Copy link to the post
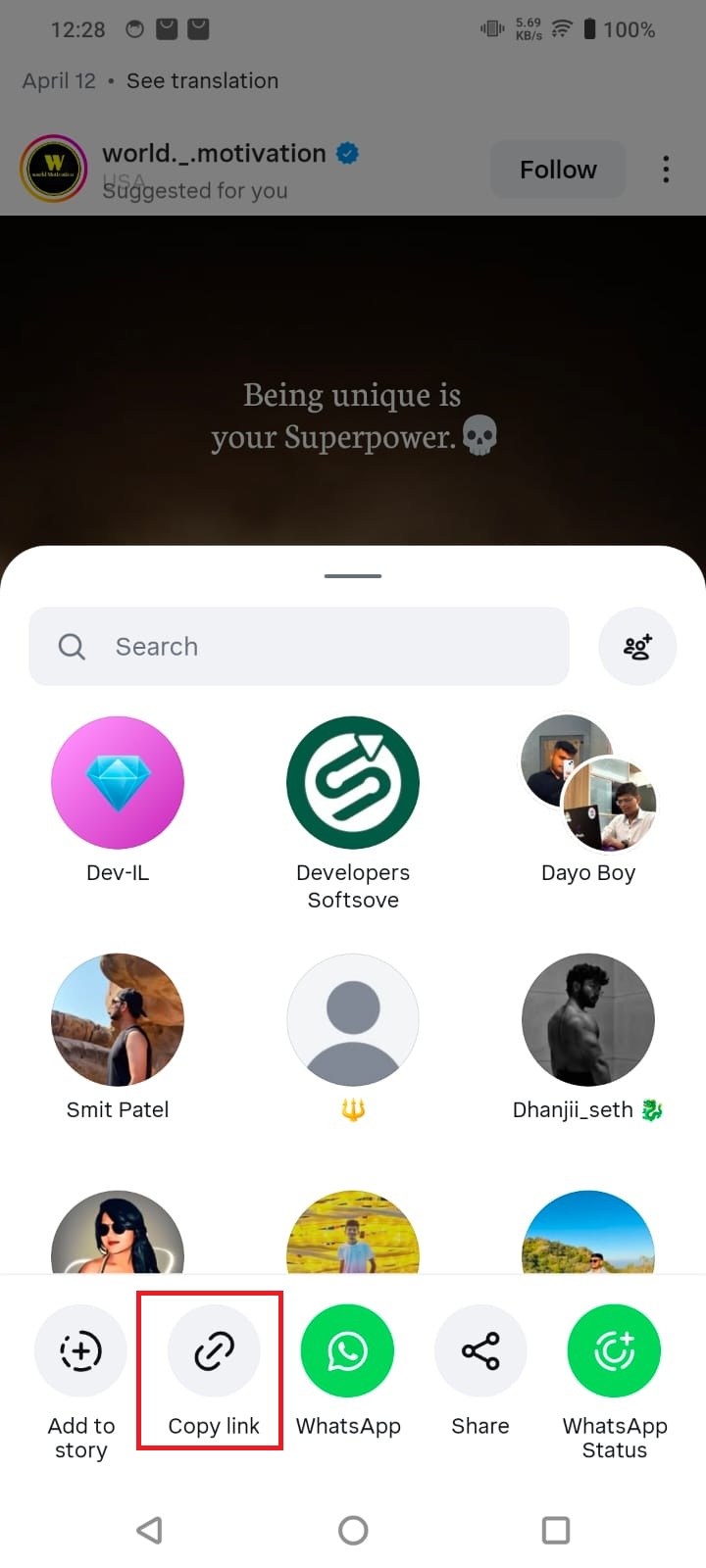706x1568 pixels. pyautogui.click(x=214, y=1351)
